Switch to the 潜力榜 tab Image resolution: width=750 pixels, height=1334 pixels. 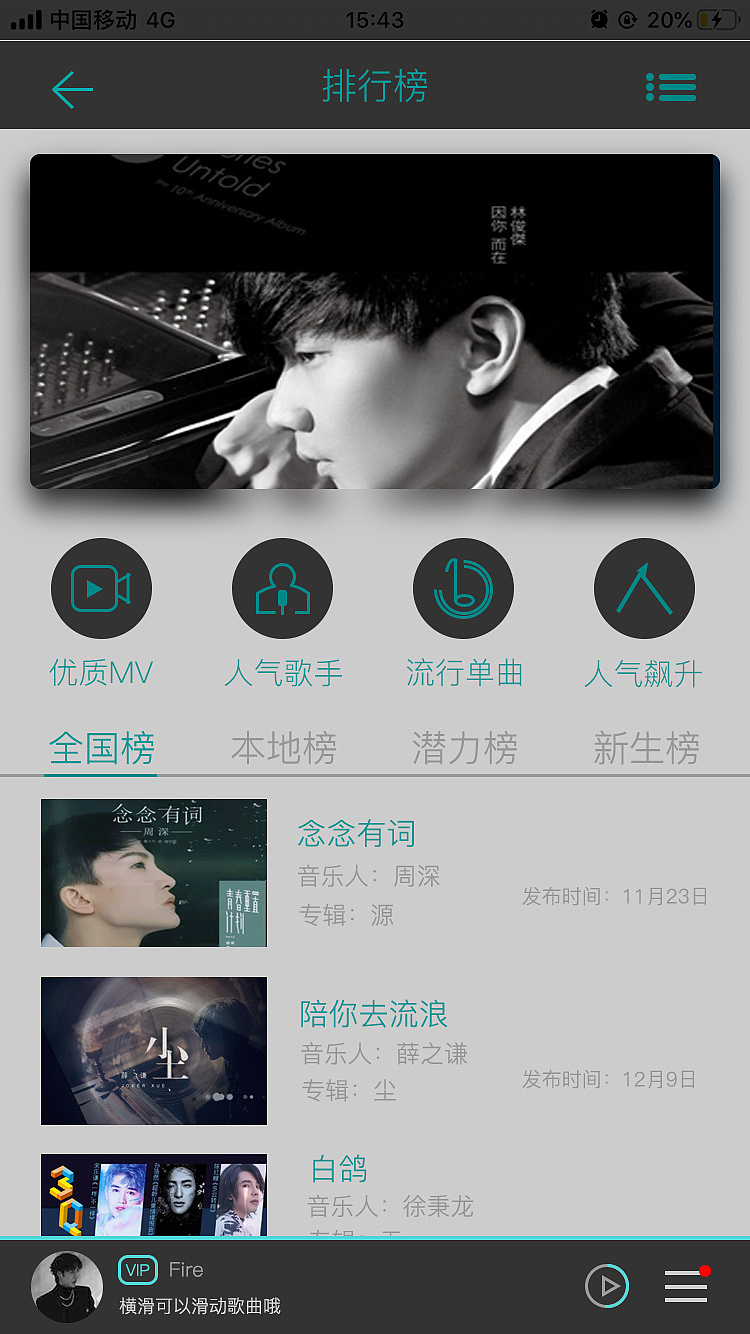(x=465, y=748)
